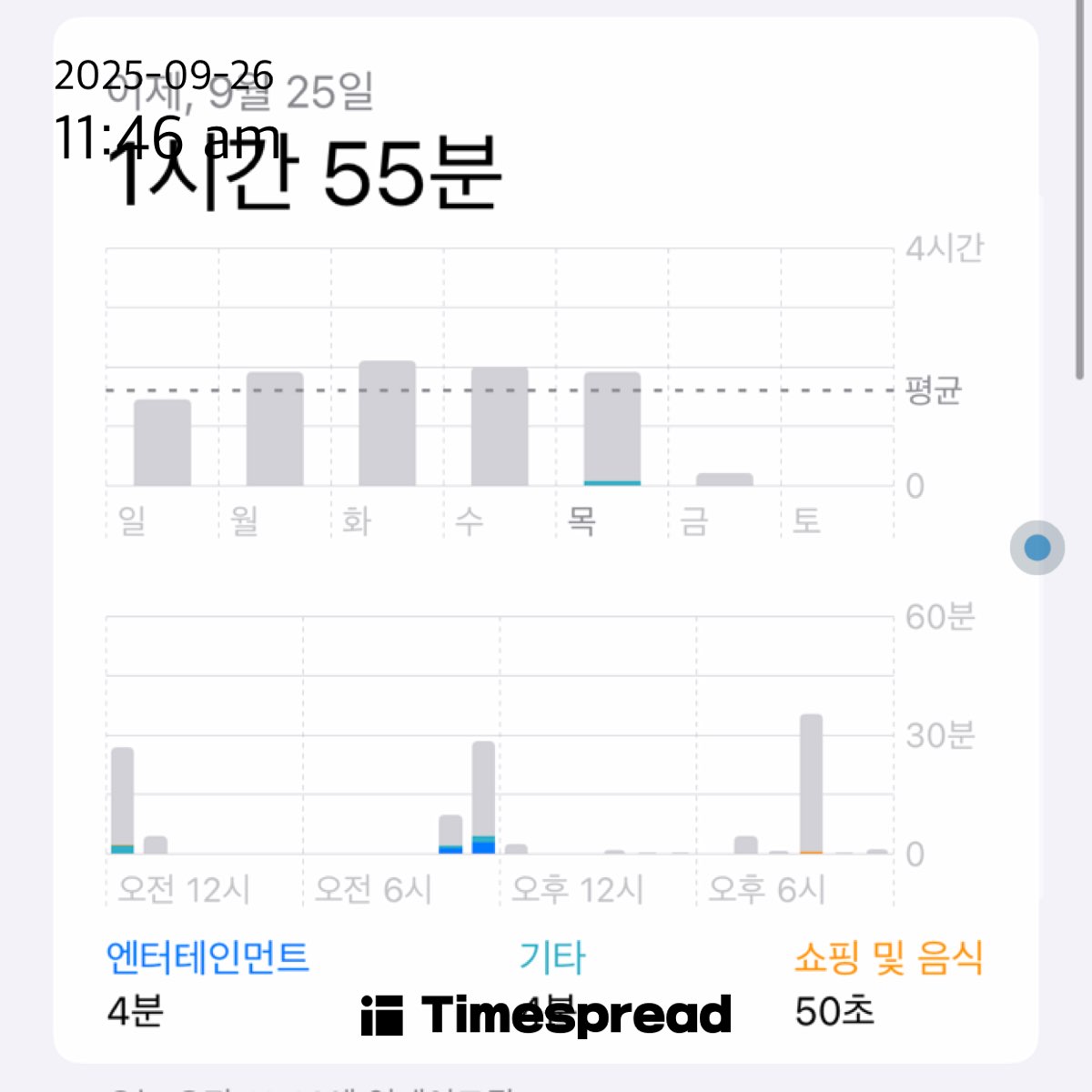Select the 월 (Monday) usage bar
The height and width of the screenshot is (1092, 1092).
[x=275, y=429]
